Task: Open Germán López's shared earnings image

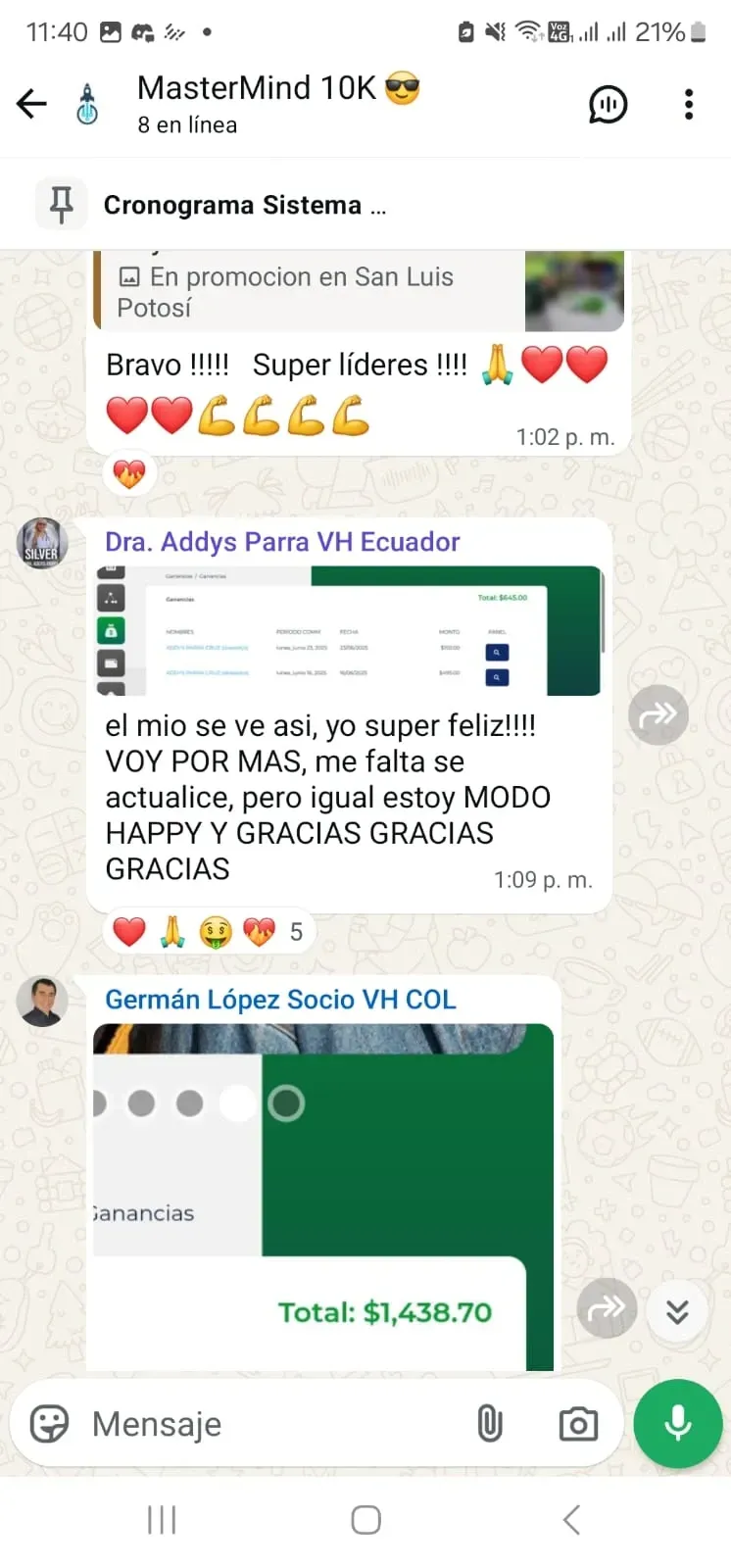Action: [x=323, y=1197]
